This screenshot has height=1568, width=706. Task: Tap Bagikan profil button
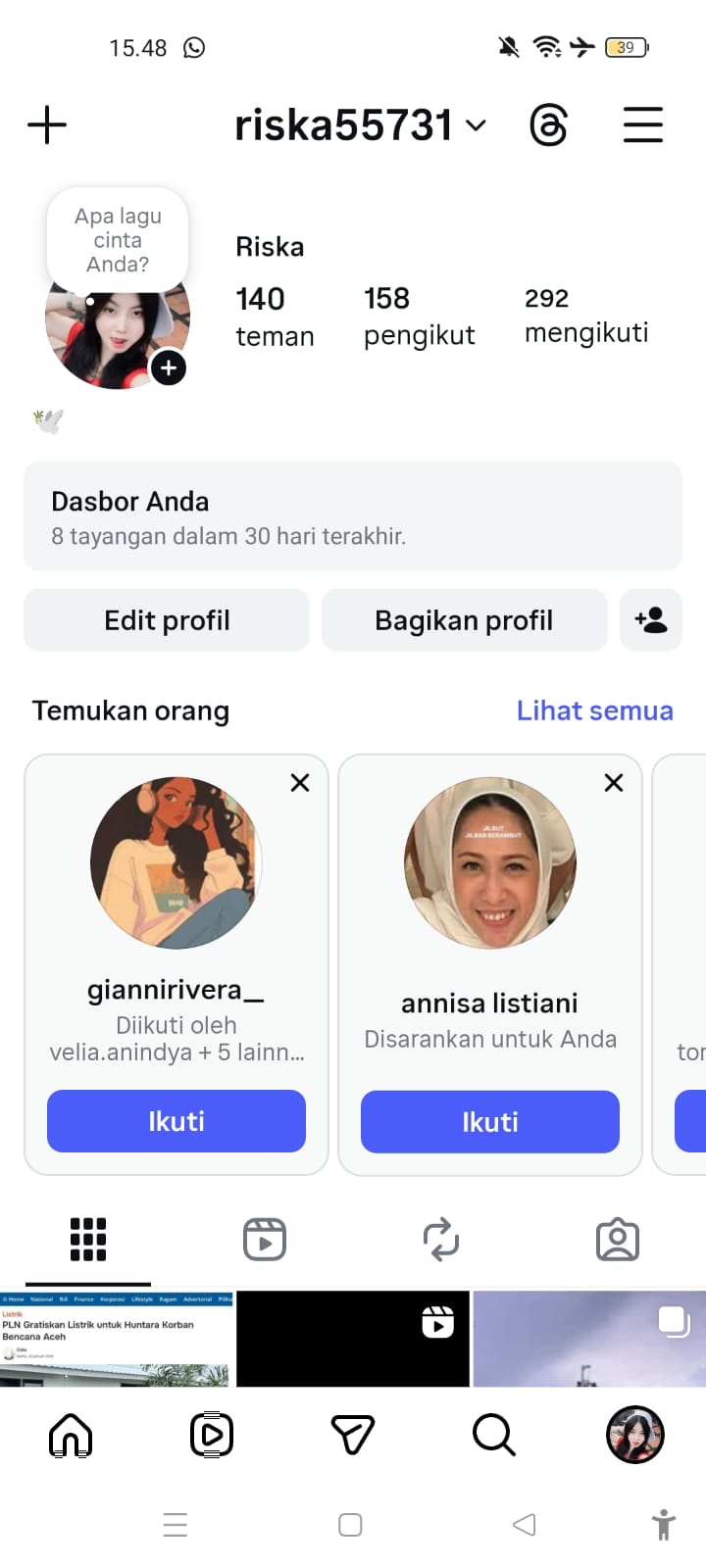click(464, 620)
